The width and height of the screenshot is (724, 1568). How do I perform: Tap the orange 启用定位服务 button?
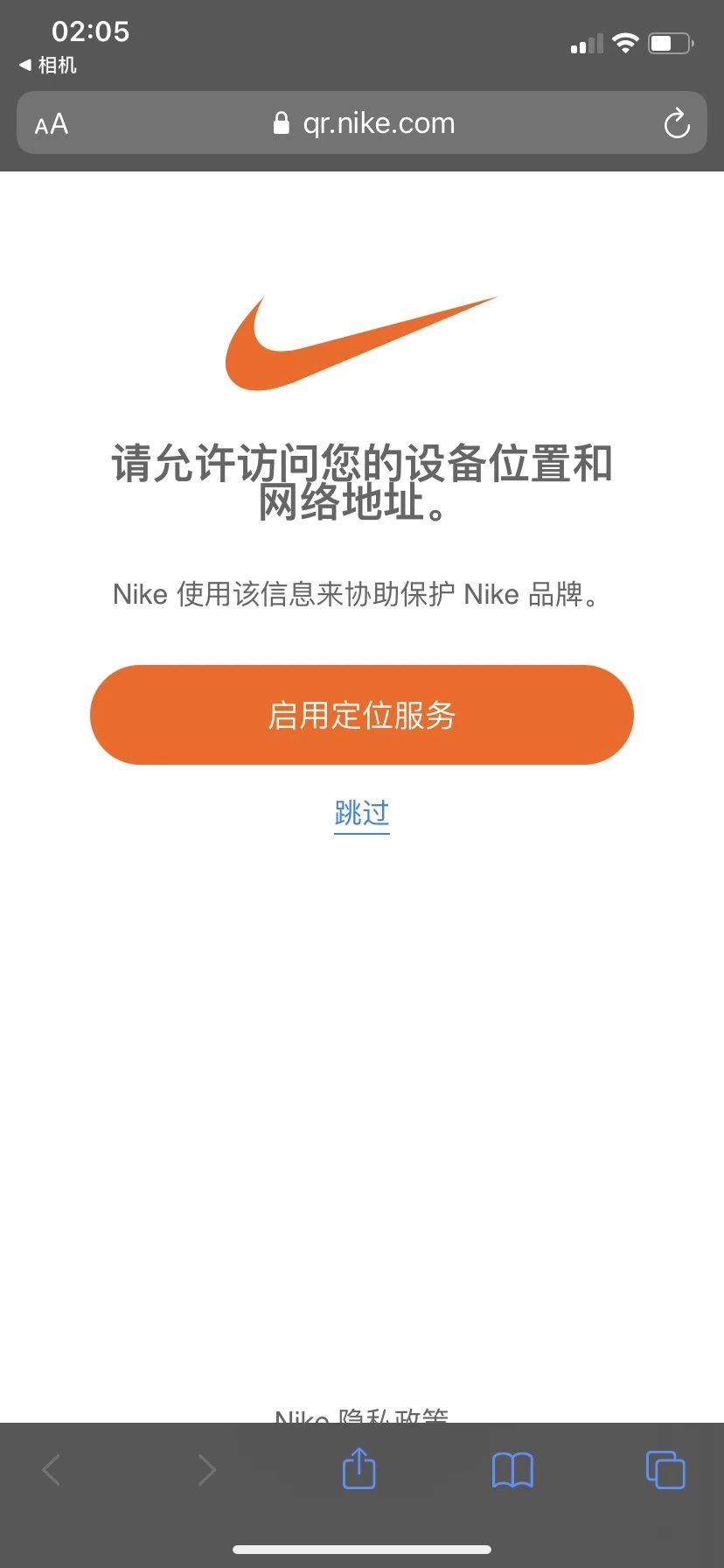pyautogui.click(x=361, y=715)
